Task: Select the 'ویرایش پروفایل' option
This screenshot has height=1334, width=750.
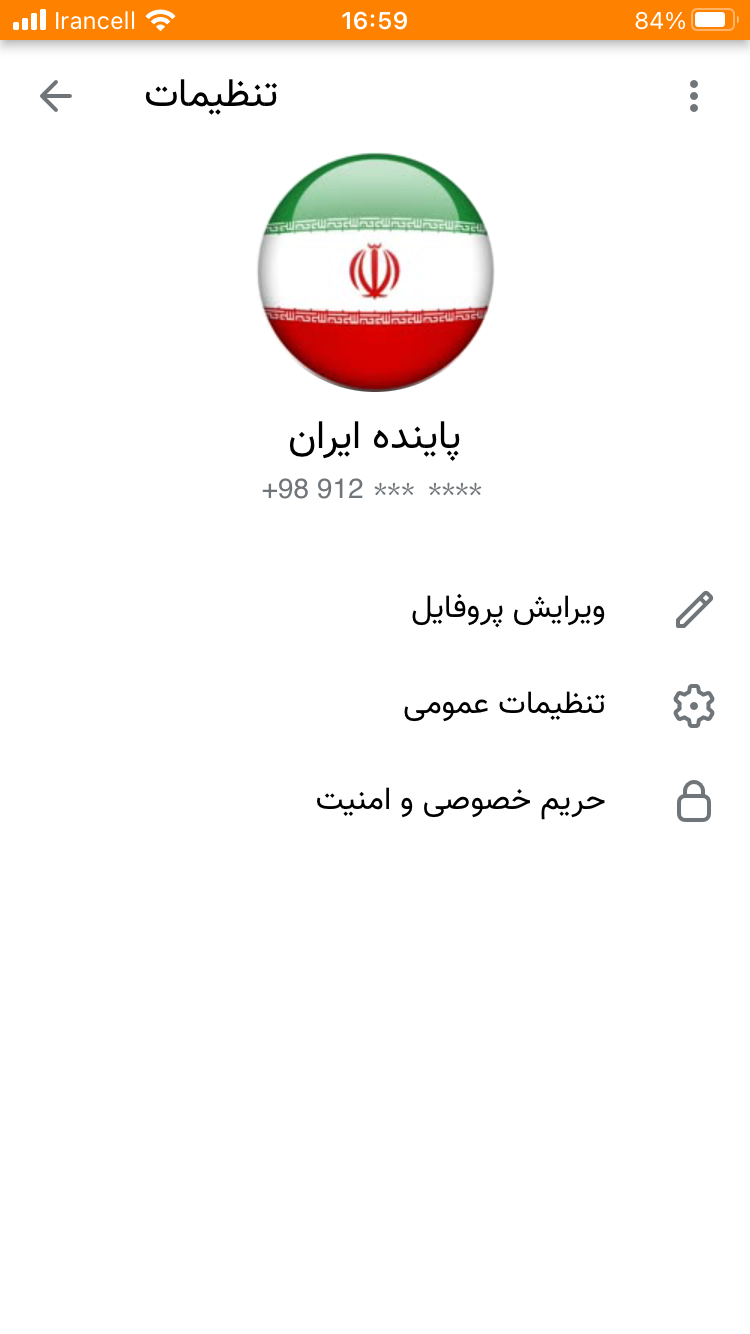Action: (x=508, y=610)
